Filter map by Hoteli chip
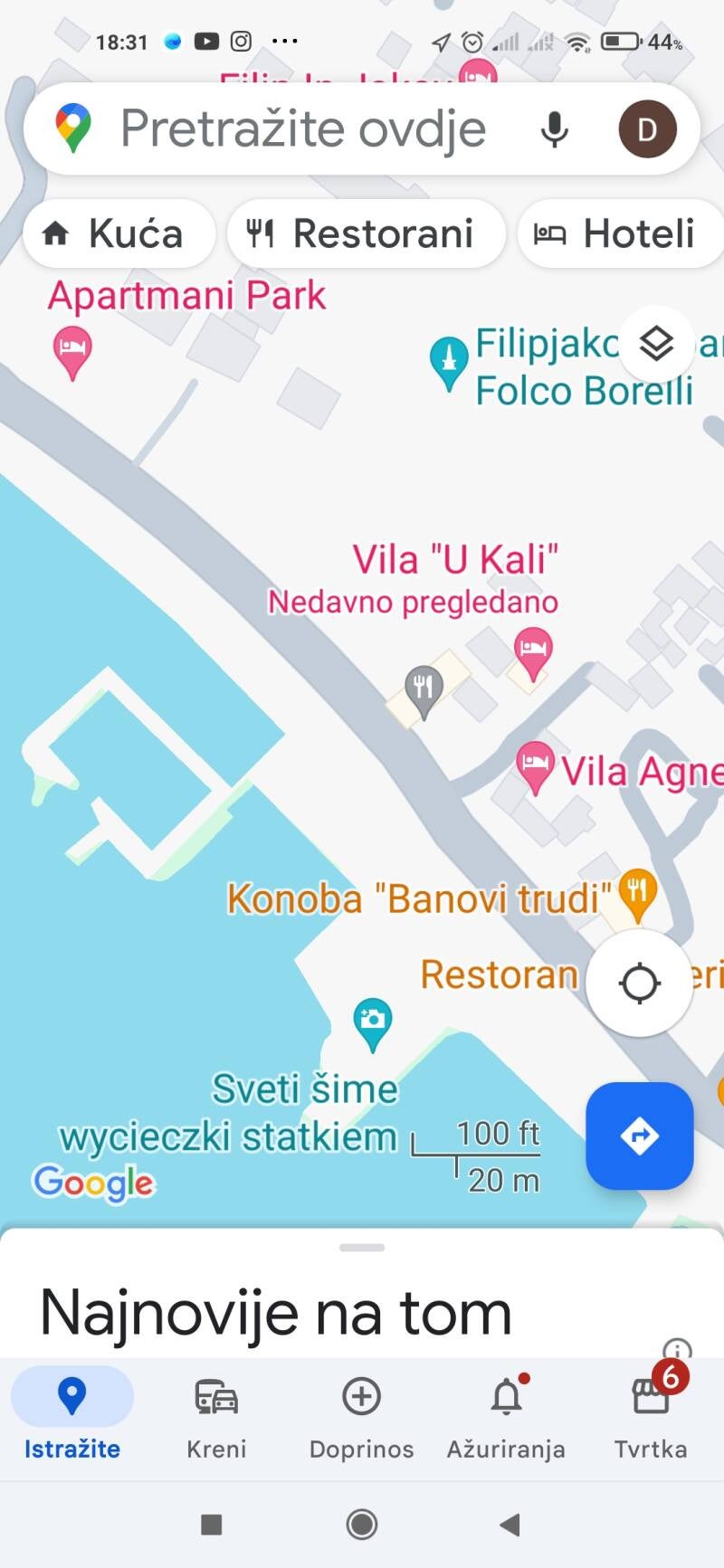Image resolution: width=724 pixels, height=1568 pixels. 619,233
